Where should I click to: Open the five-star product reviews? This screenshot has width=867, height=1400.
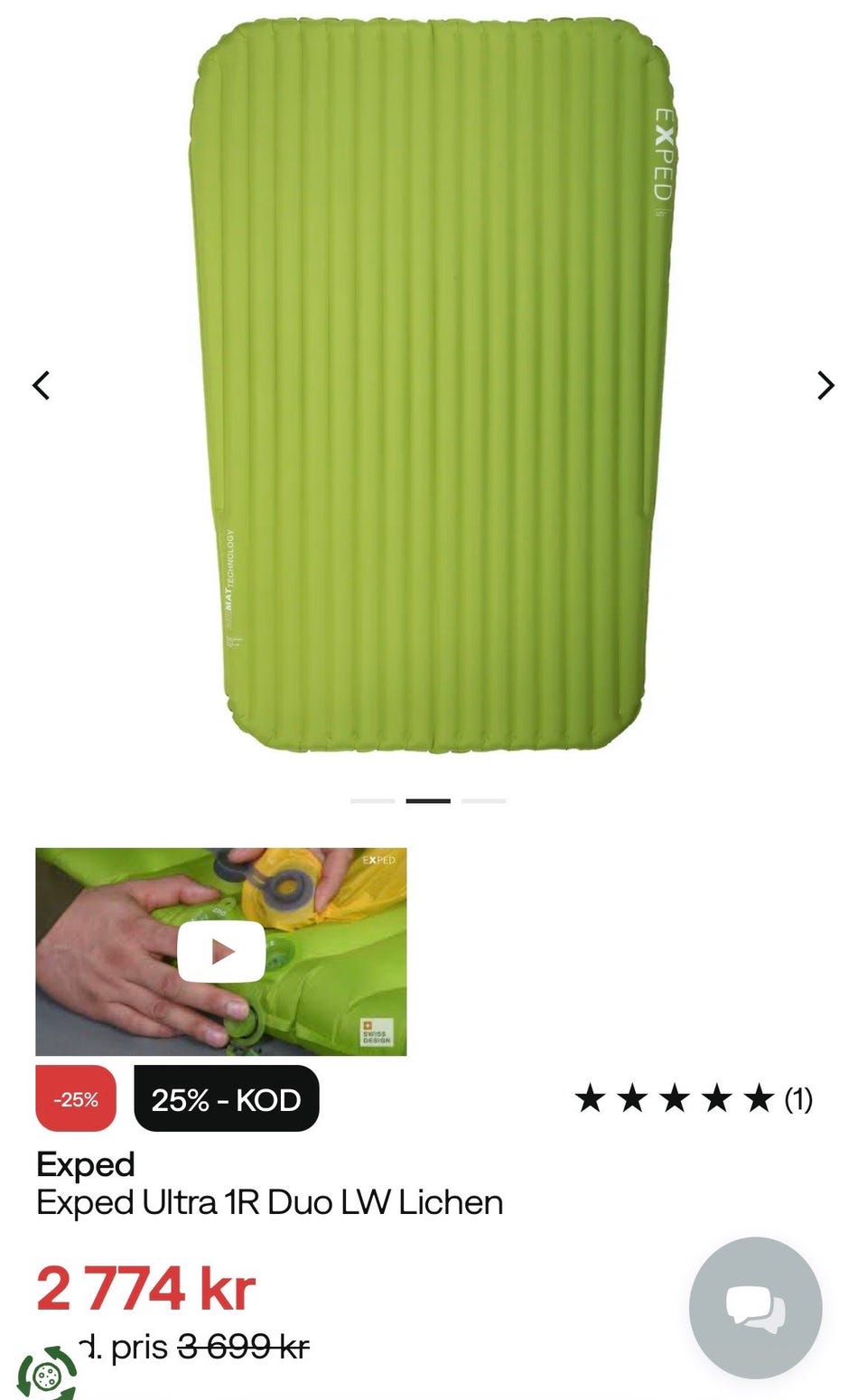click(x=694, y=1099)
